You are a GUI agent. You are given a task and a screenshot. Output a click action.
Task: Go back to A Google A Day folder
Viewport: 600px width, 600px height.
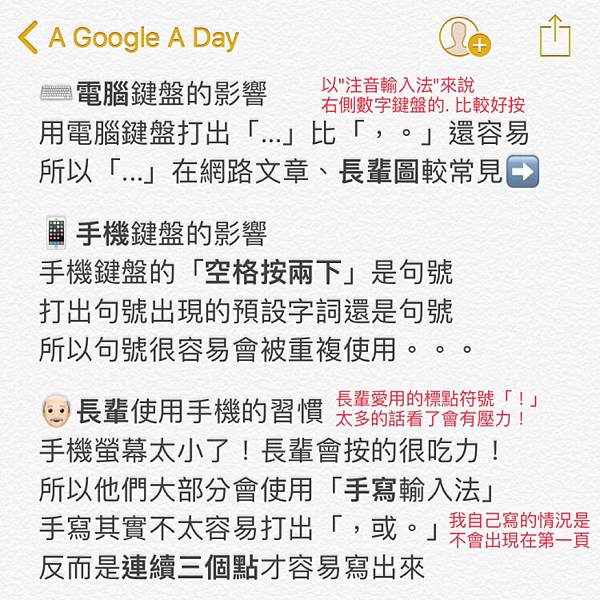(128, 38)
